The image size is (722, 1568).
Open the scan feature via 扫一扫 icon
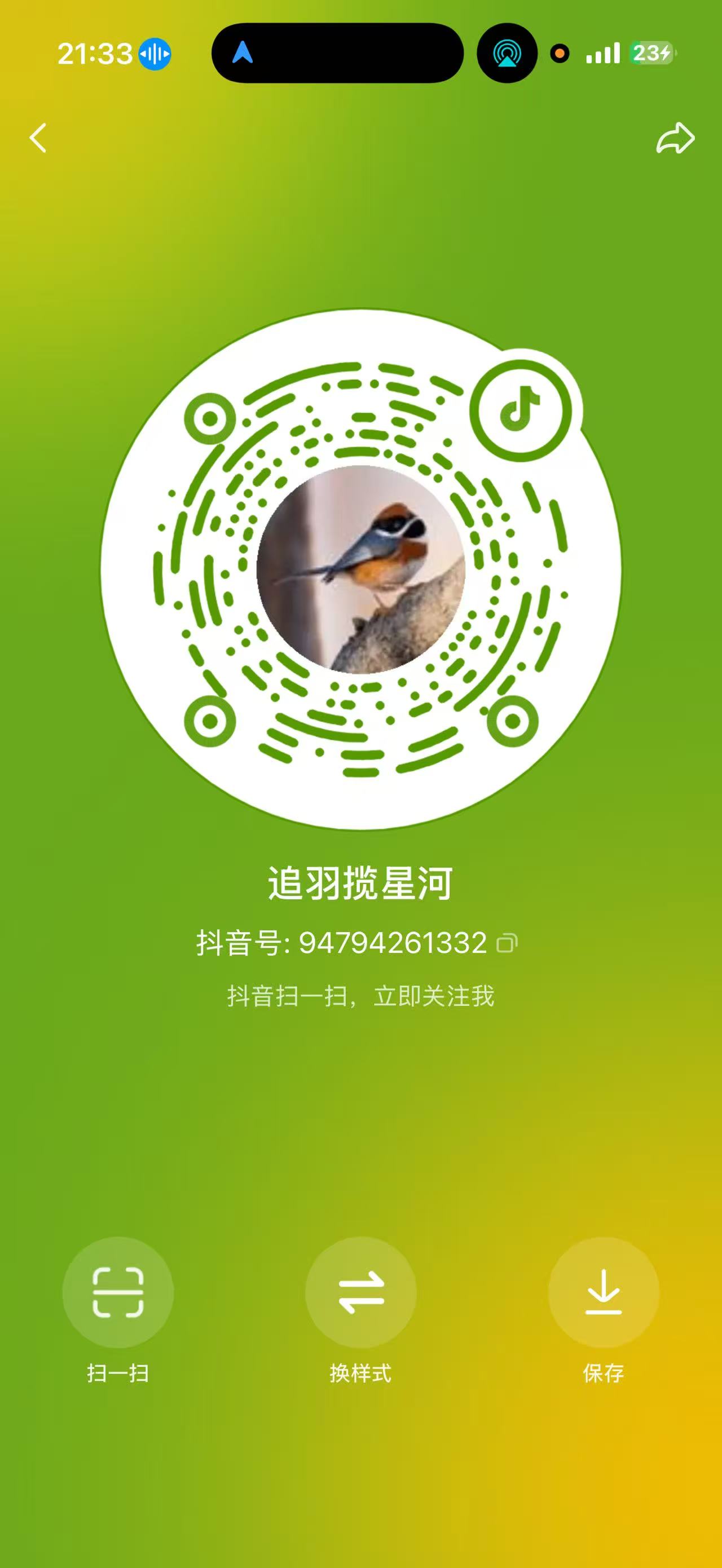pos(117,1293)
